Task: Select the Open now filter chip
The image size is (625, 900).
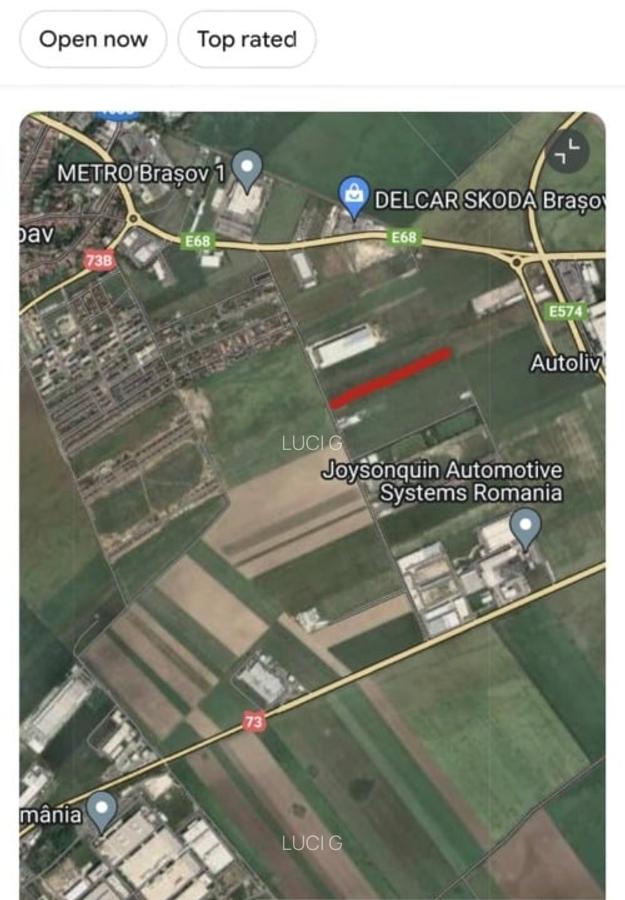Action: tap(93, 40)
